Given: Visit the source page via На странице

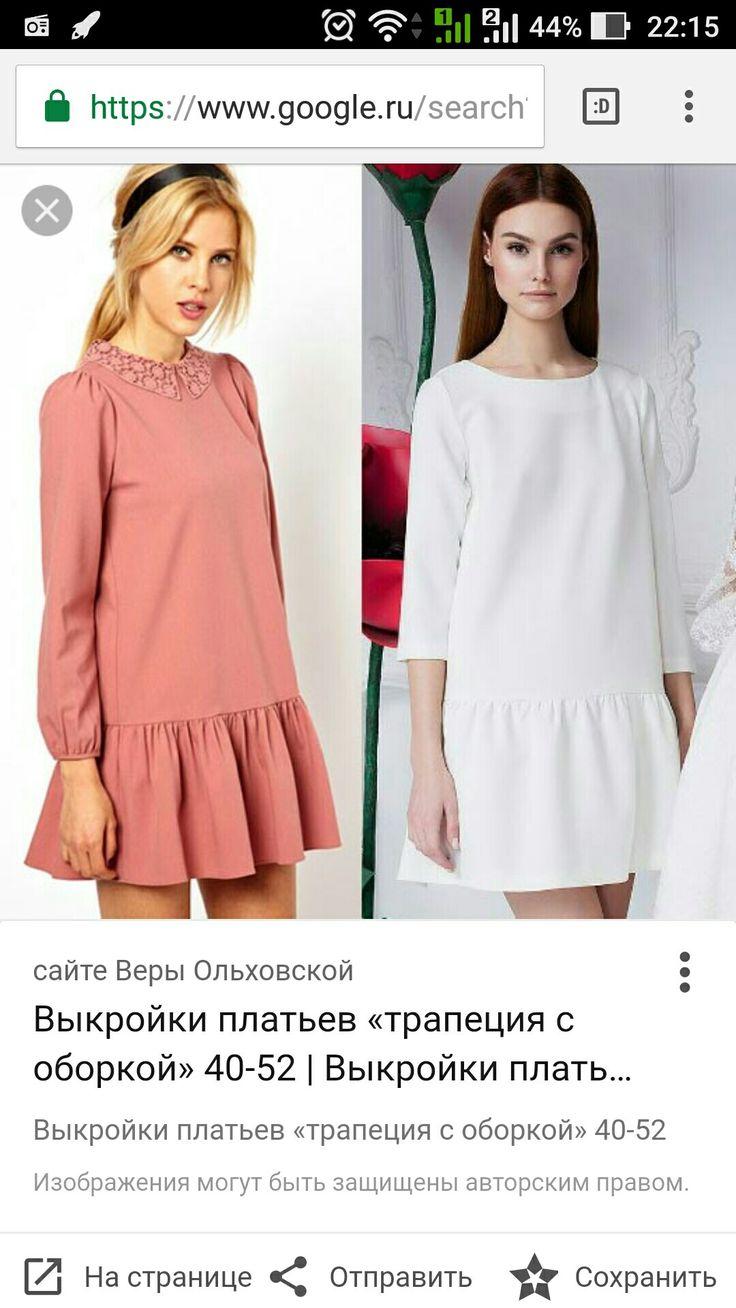Looking at the screenshot, I should tap(138, 1277).
